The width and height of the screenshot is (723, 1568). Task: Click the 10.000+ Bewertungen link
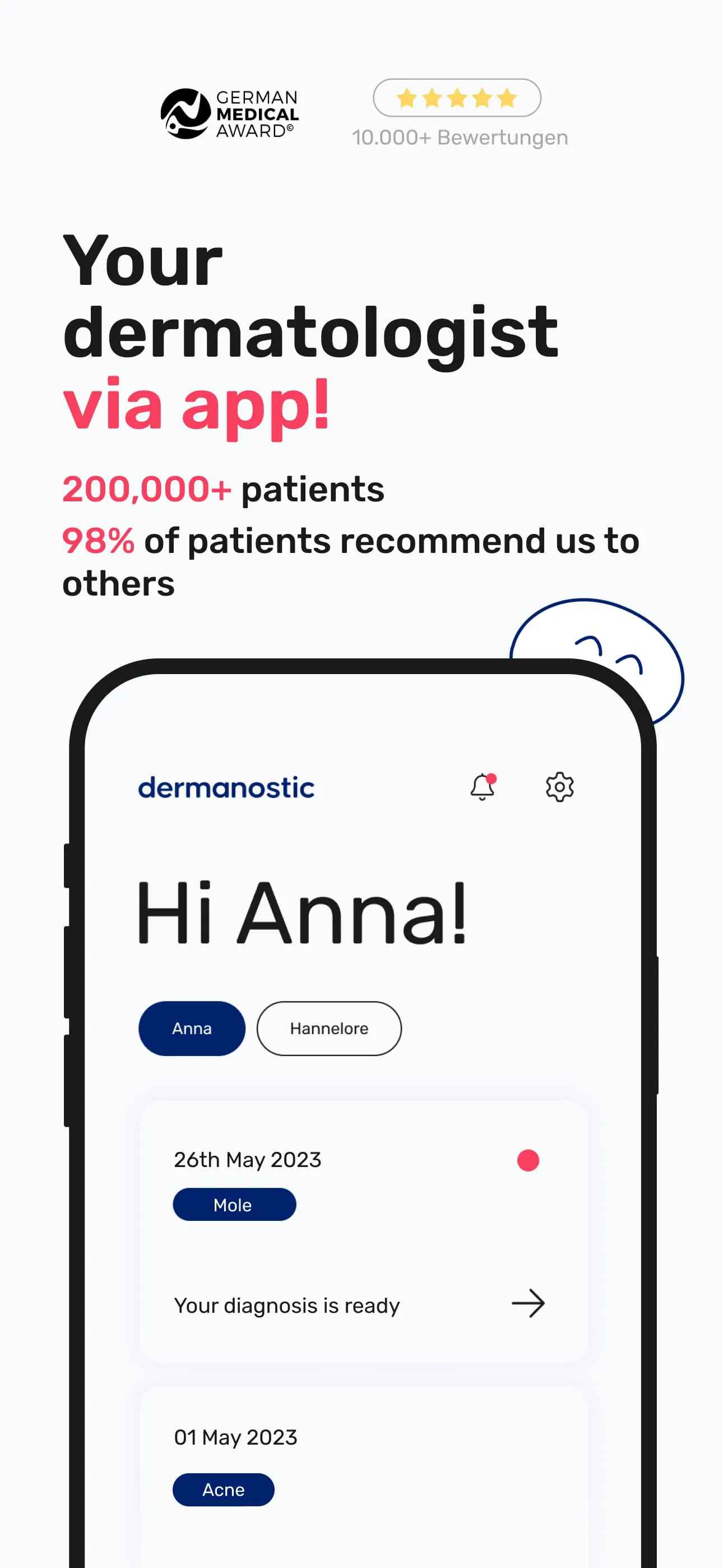(x=460, y=137)
